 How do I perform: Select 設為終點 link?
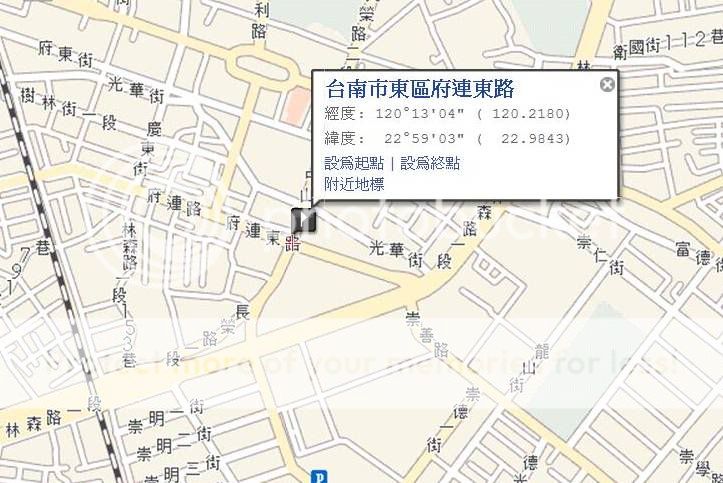(430, 163)
